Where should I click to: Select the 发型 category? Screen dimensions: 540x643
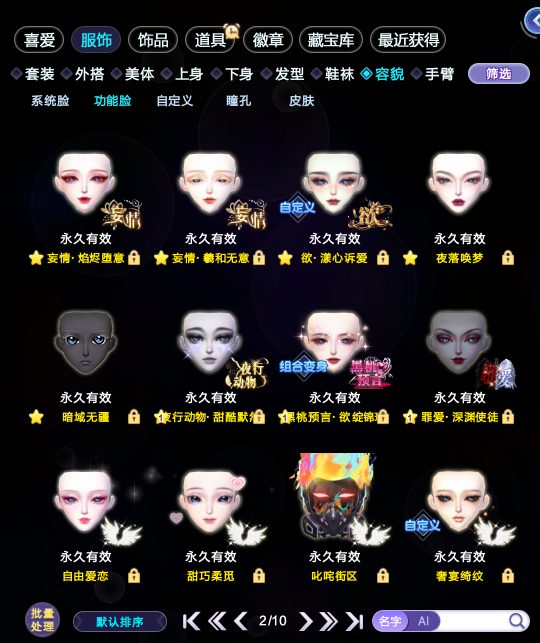tap(289, 74)
